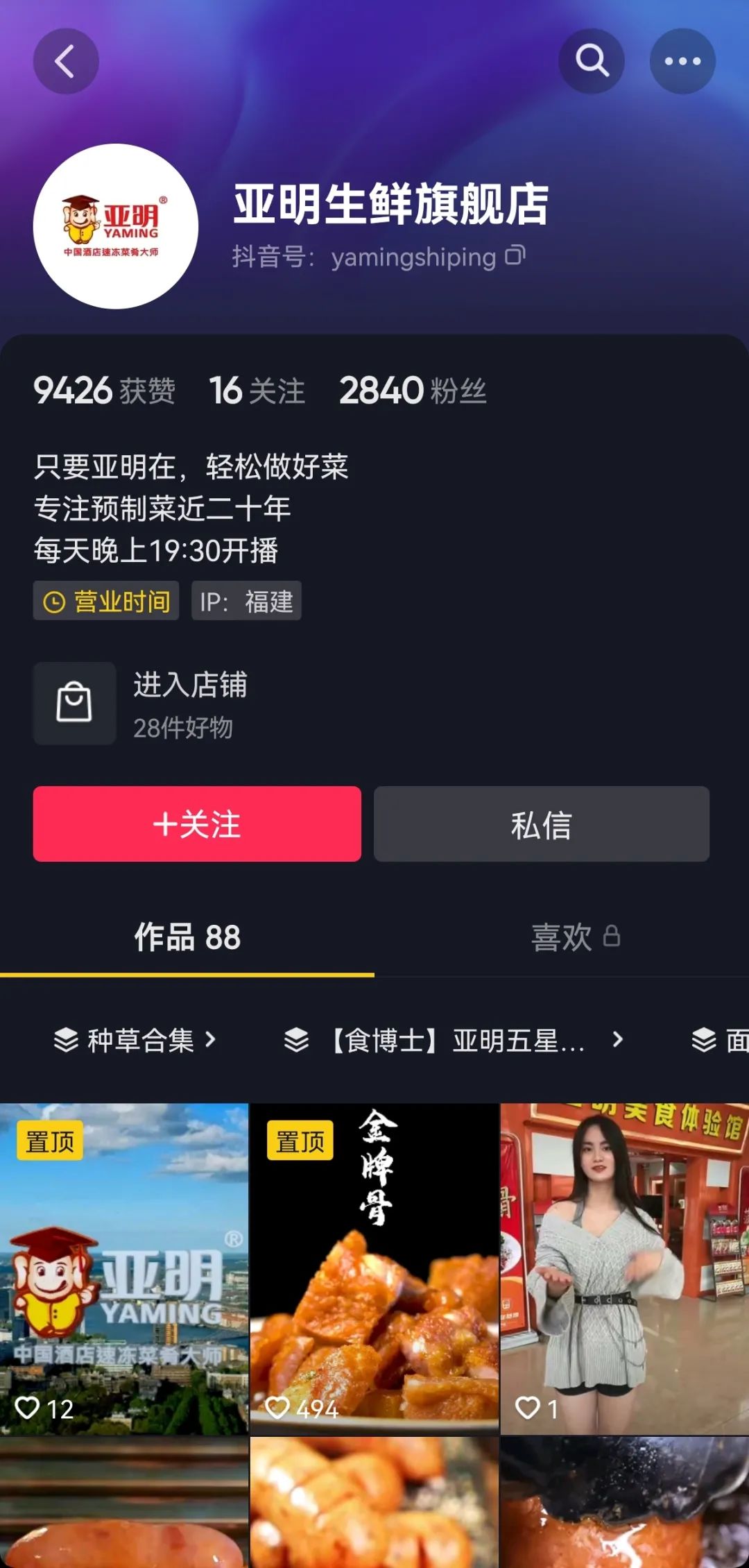This screenshot has width=749, height=1568.
Task: Play the pinned 亚明 YAMING video
Action: [x=124, y=1270]
